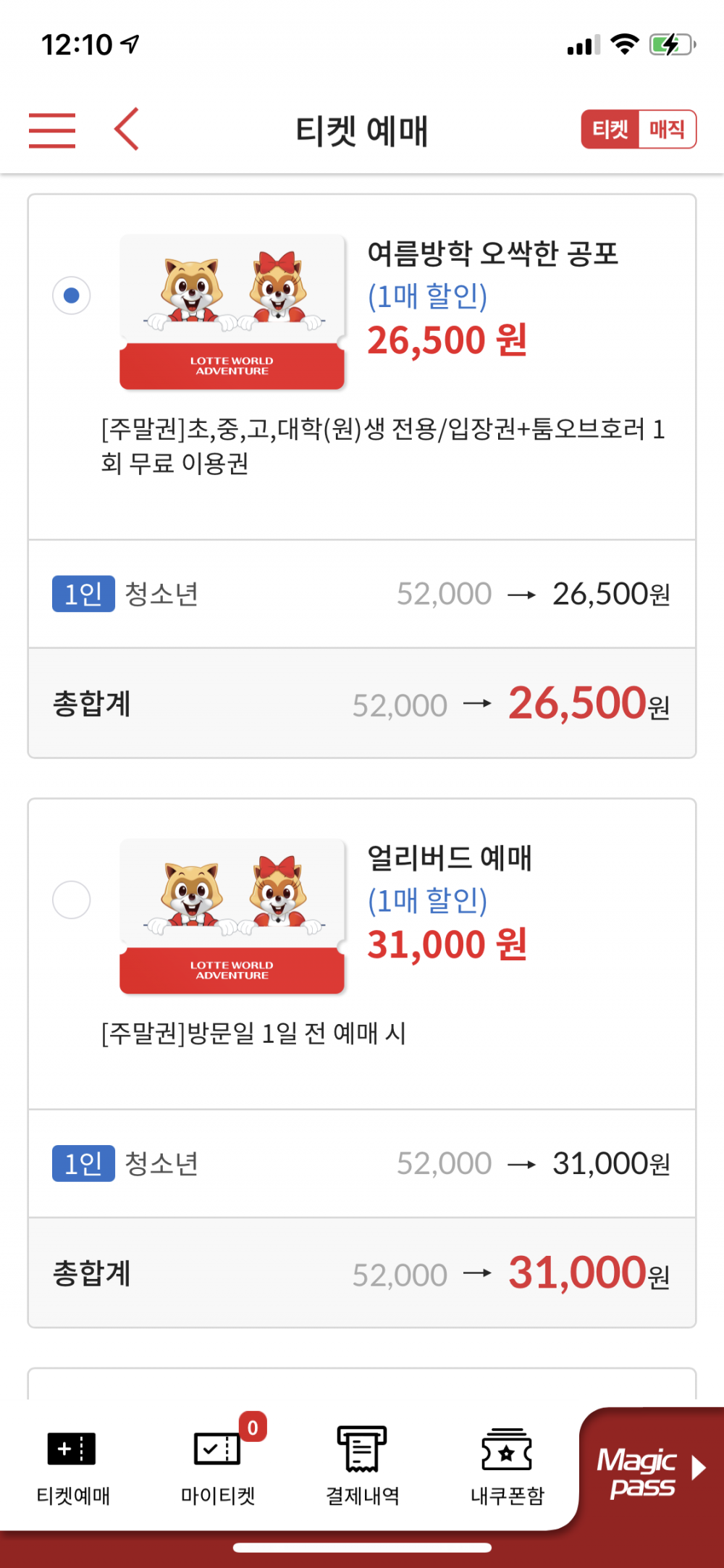Switch to the 매직 segment
The image size is (724, 1568).
tap(667, 130)
